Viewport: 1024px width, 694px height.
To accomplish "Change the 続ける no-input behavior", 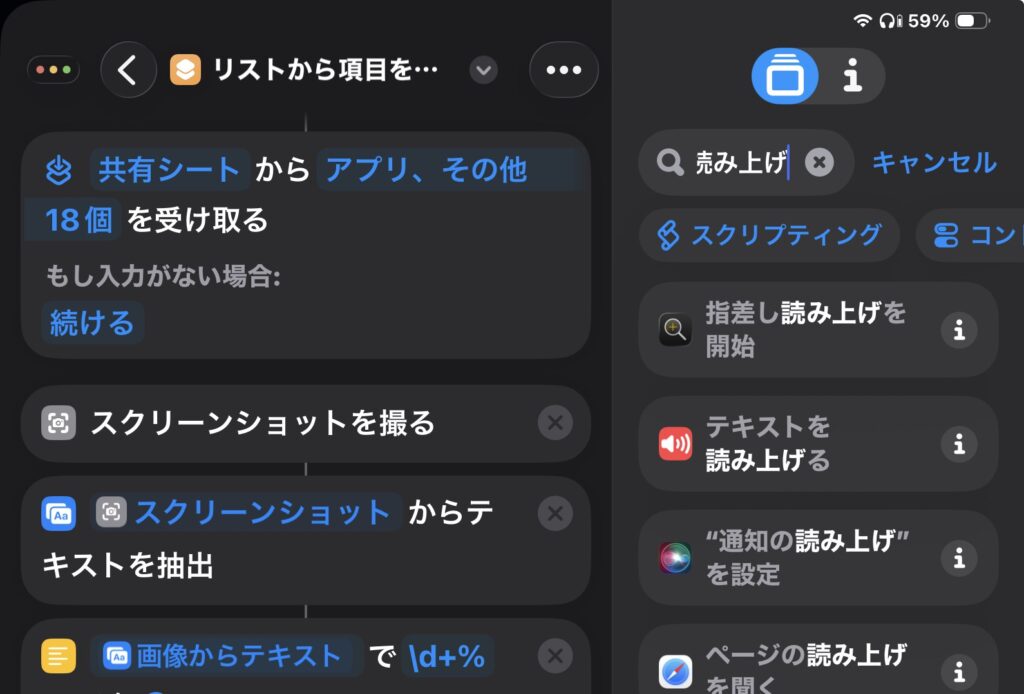I will pyautogui.click(x=92, y=323).
